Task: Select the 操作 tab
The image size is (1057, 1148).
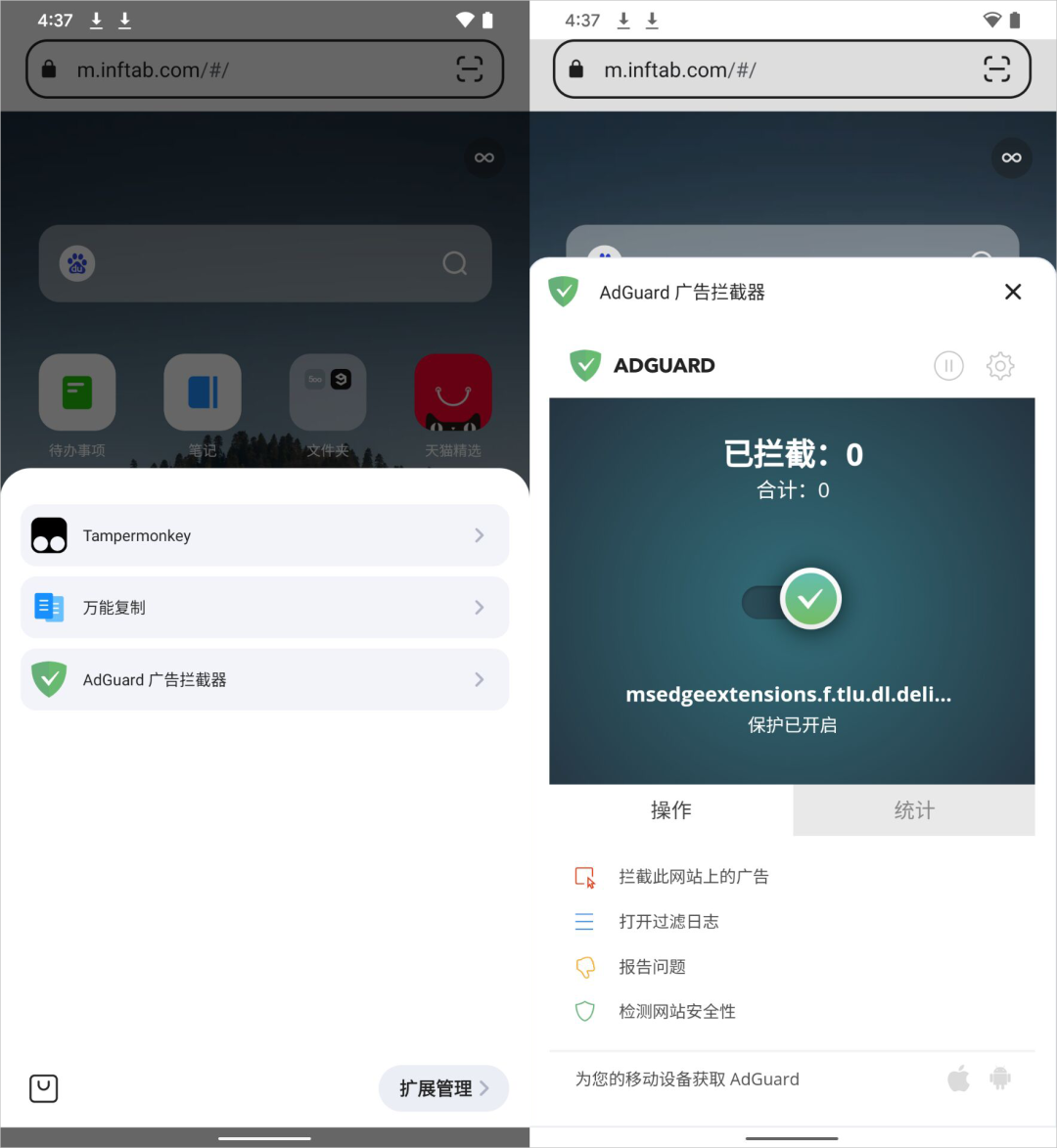Action: click(x=671, y=810)
